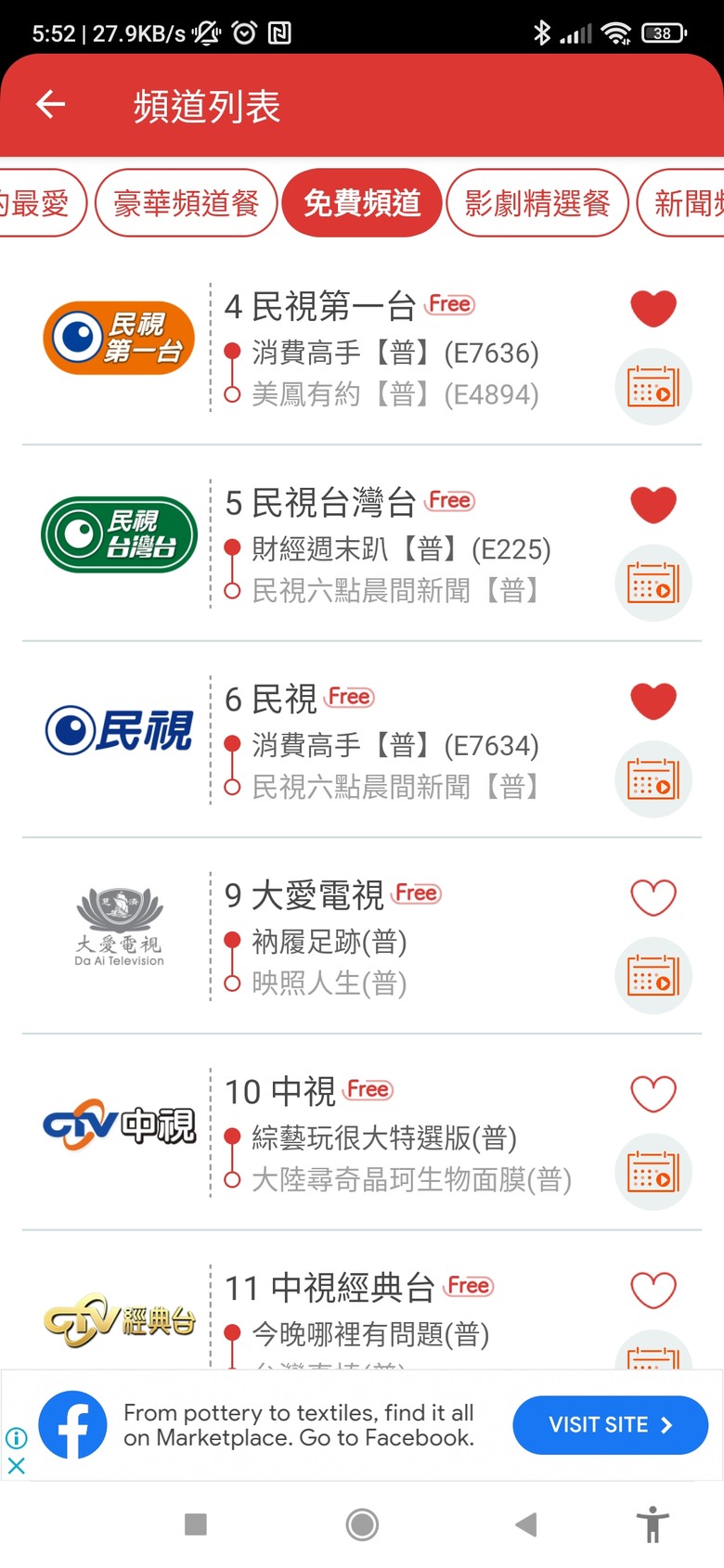
Task: Favorite 中視經典台 channel
Action: click(x=653, y=1290)
